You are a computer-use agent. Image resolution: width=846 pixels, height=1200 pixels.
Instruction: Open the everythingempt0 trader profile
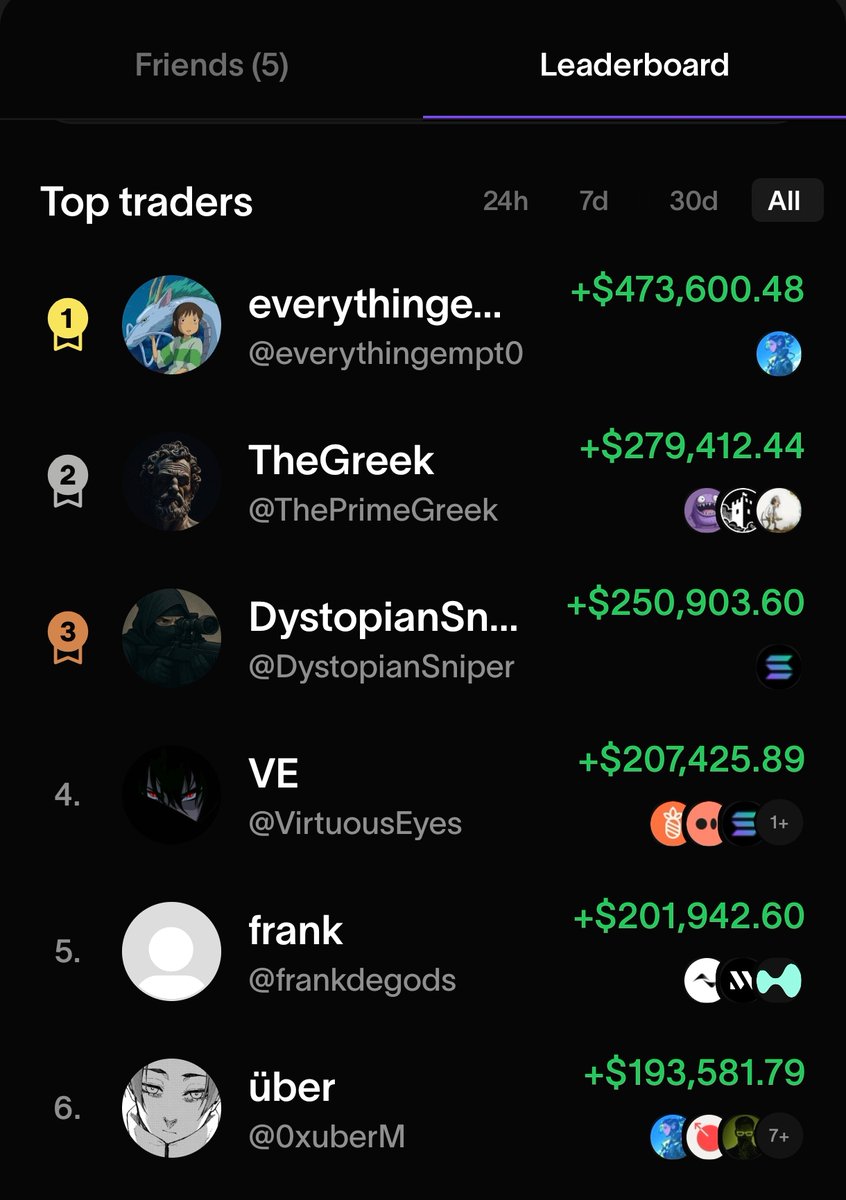point(385,327)
